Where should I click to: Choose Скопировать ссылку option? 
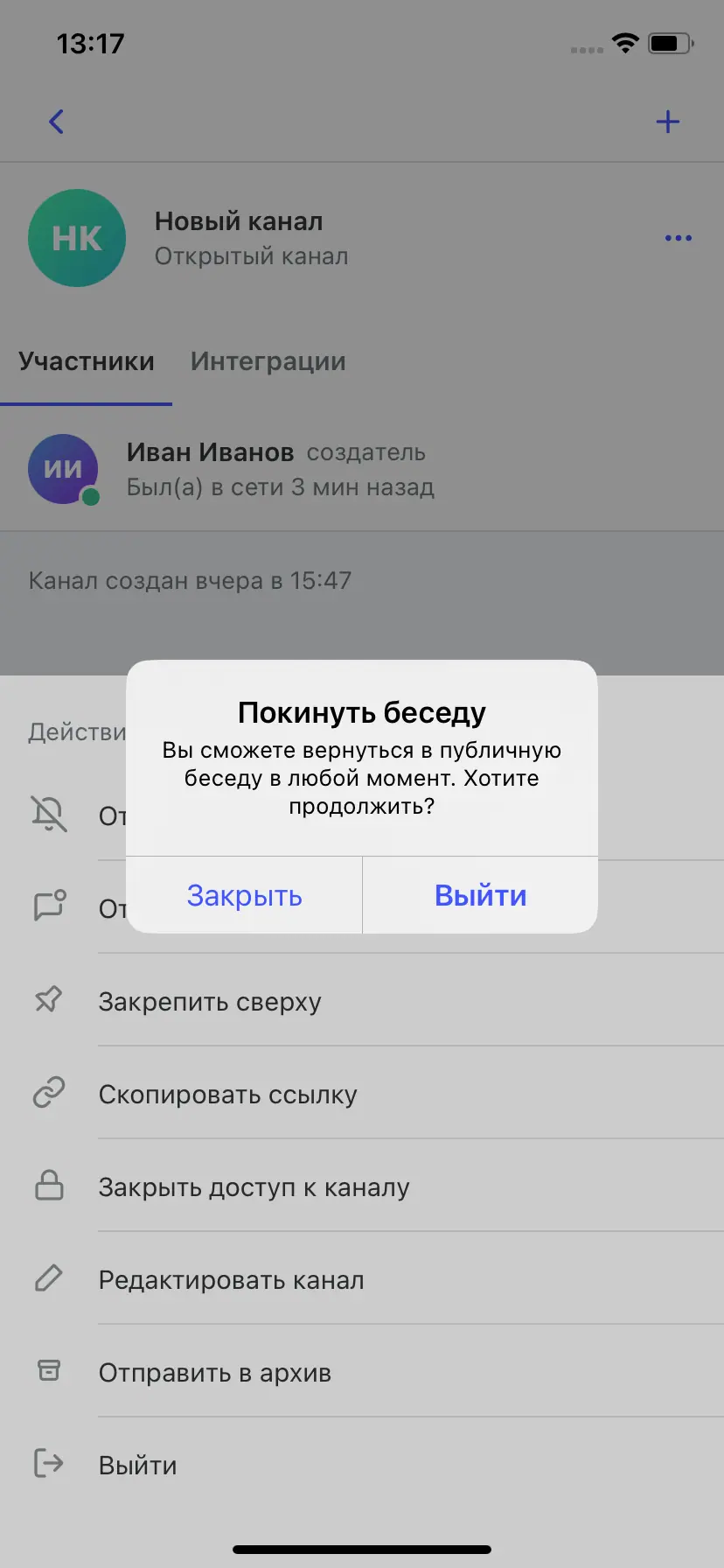pyautogui.click(x=227, y=1094)
